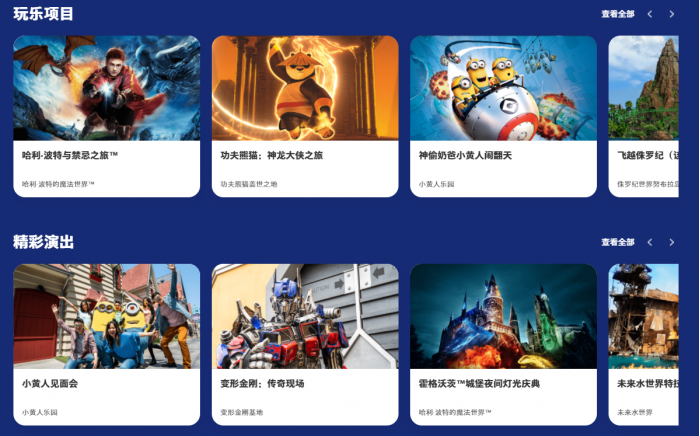Open 哈利·波特与禁忌之旅 ride card

(x=106, y=116)
